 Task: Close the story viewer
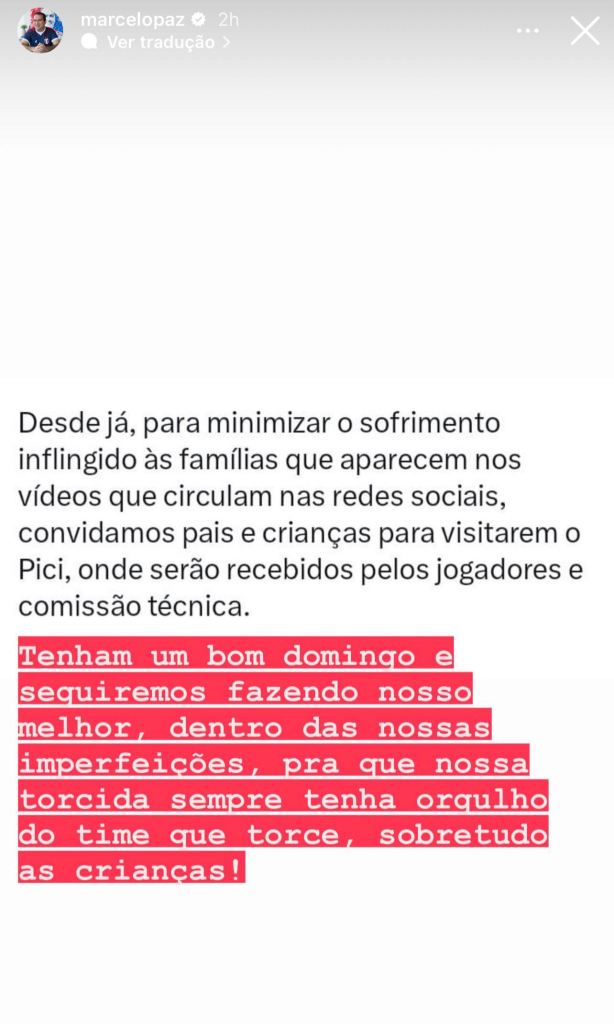point(585,31)
